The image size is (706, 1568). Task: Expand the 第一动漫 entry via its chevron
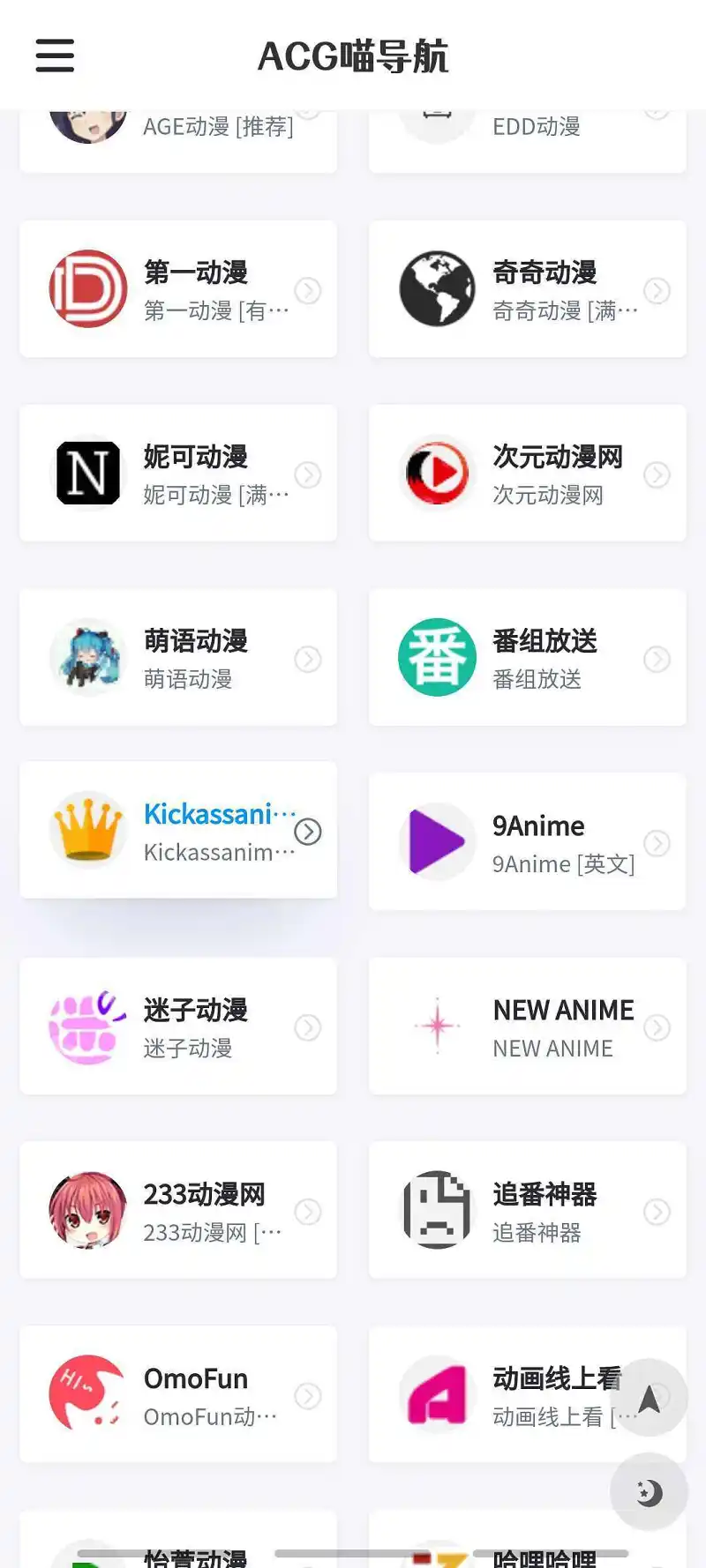coord(307,291)
